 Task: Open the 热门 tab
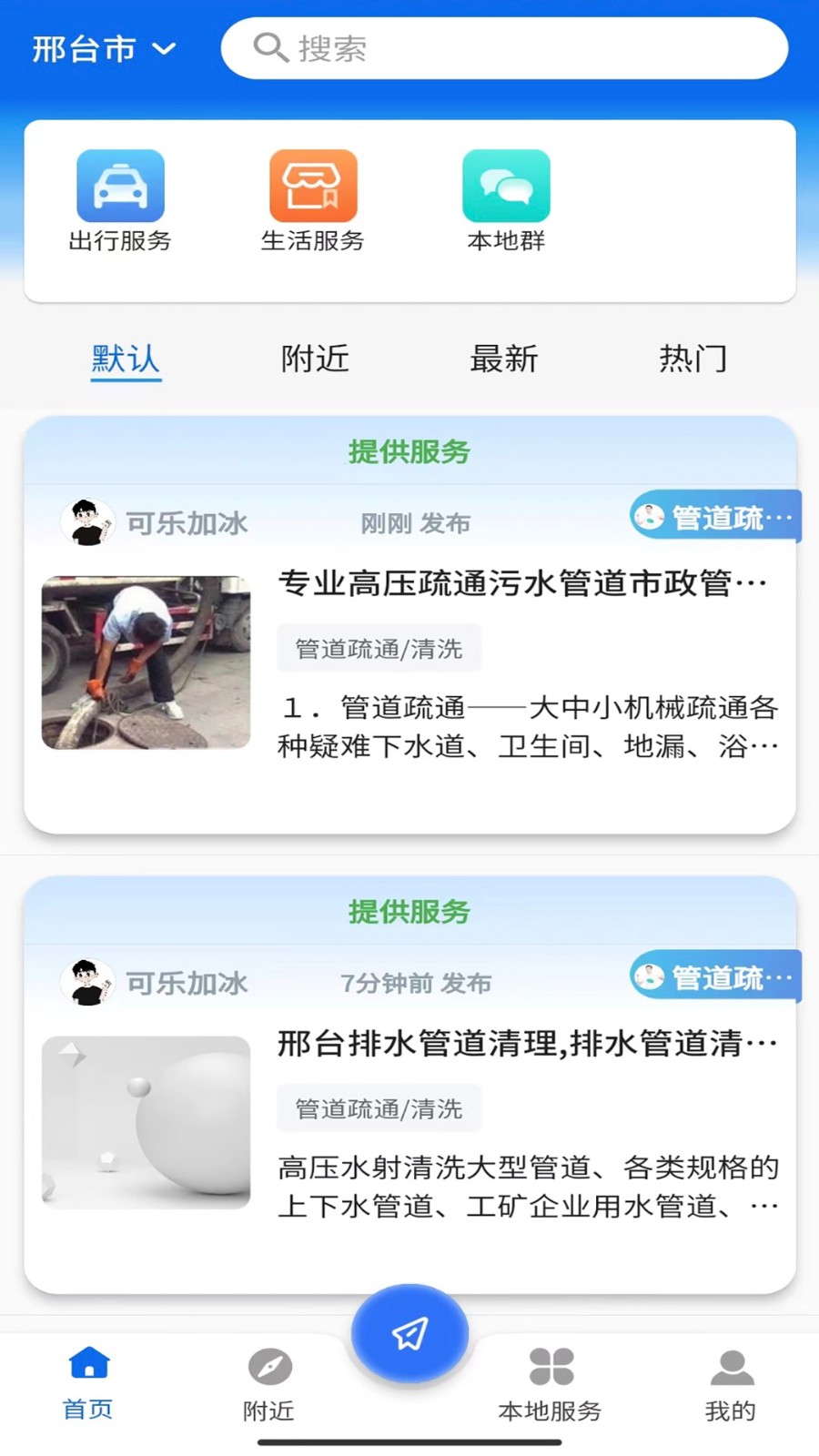tap(693, 359)
